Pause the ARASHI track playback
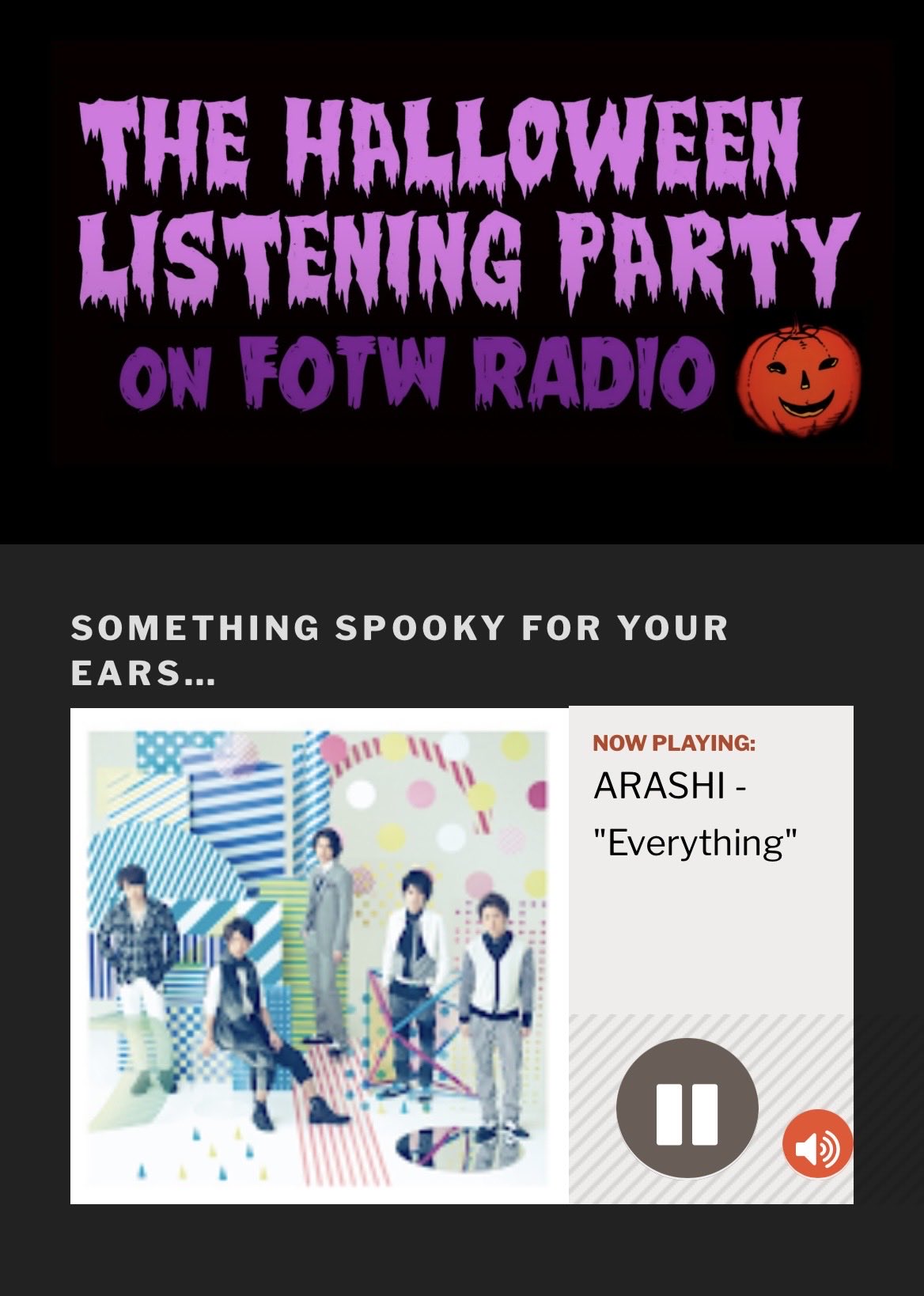This screenshot has height=1296, width=924. (687, 1108)
